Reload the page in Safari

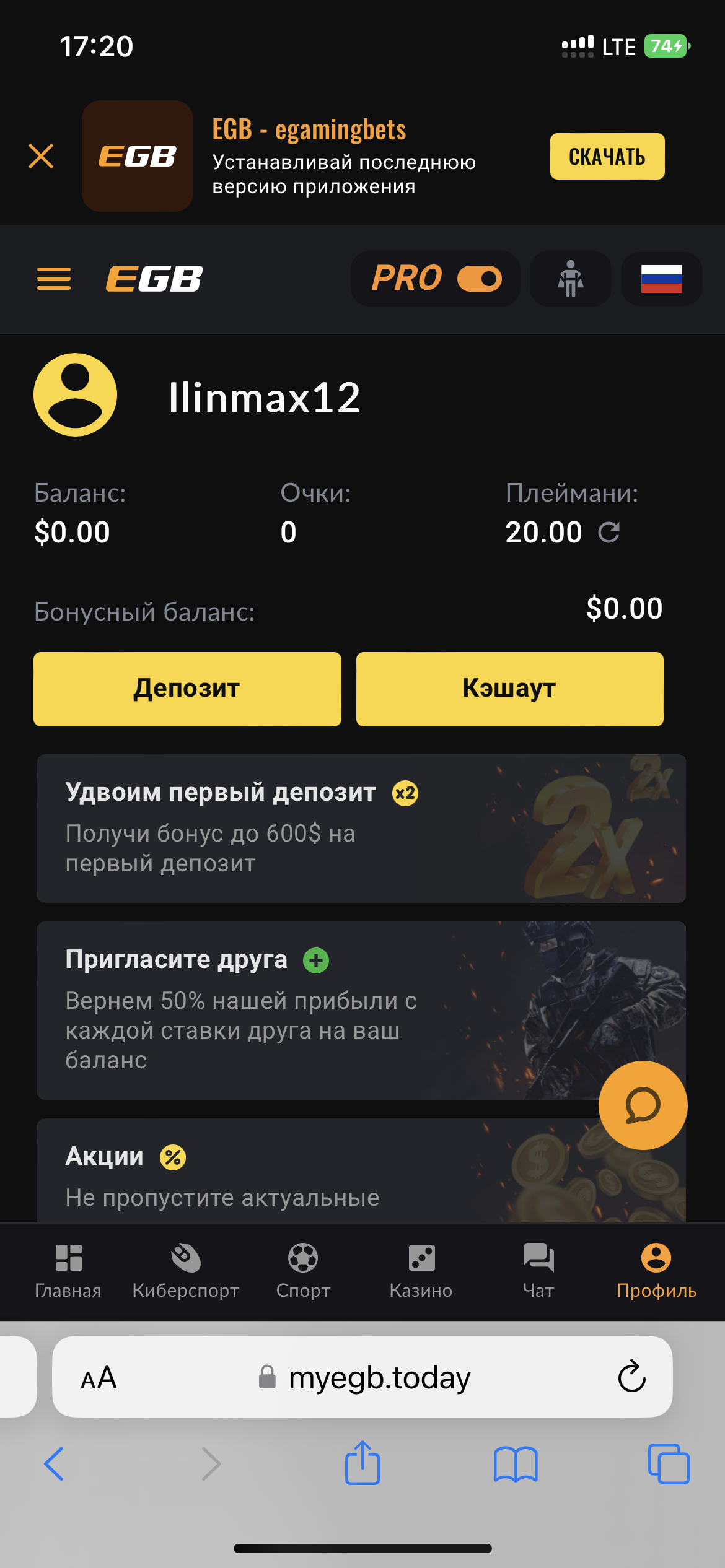(x=631, y=1377)
